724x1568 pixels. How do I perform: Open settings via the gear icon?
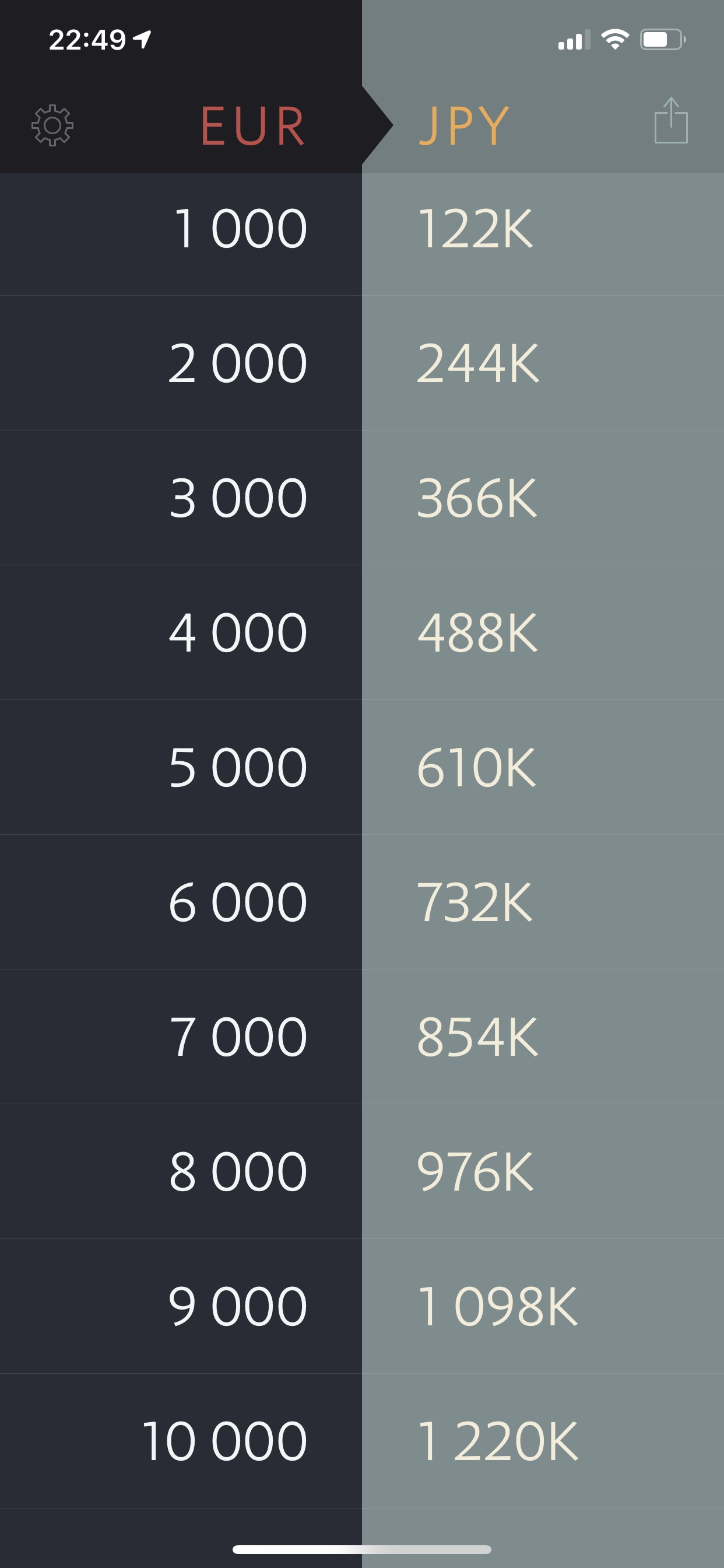52,125
